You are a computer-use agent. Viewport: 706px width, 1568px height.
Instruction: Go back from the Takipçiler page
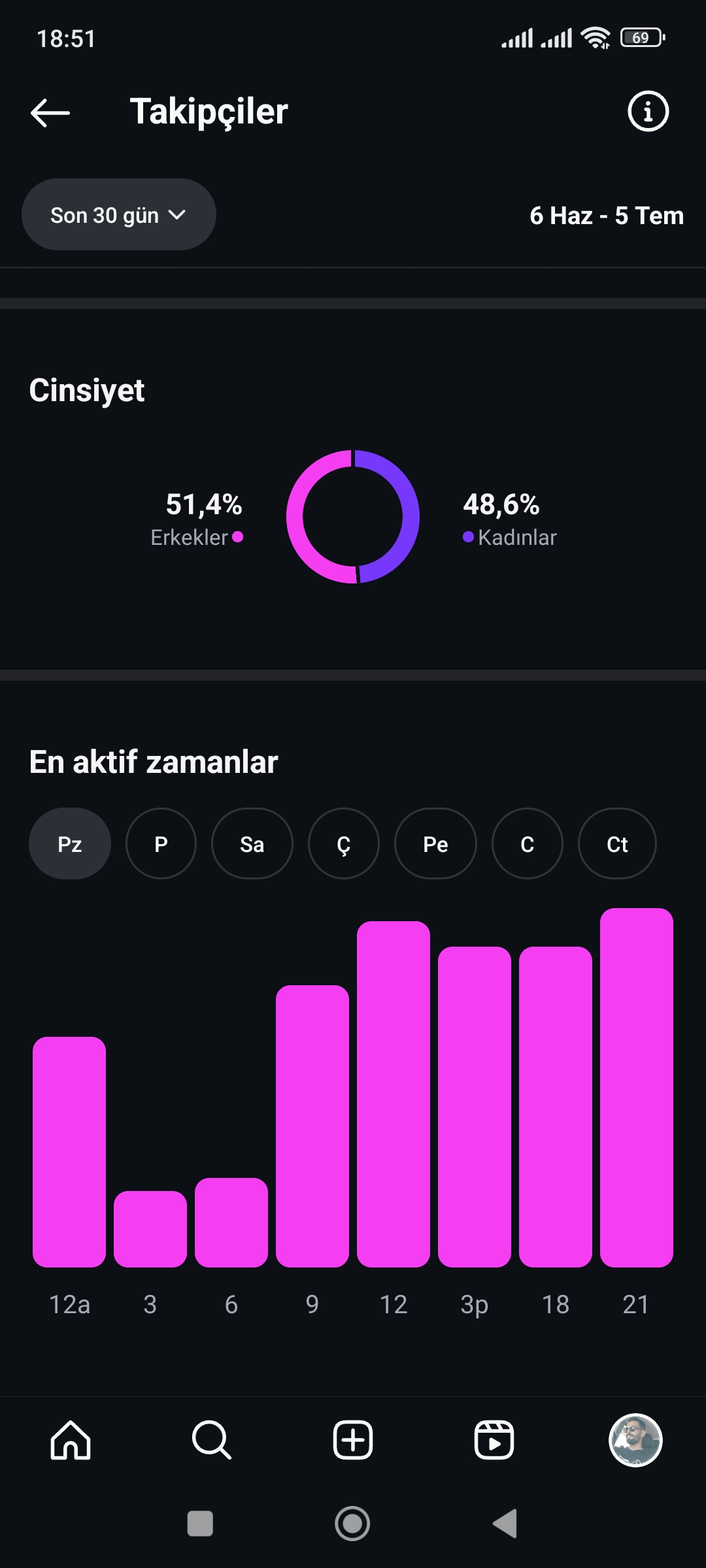click(50, 112)
